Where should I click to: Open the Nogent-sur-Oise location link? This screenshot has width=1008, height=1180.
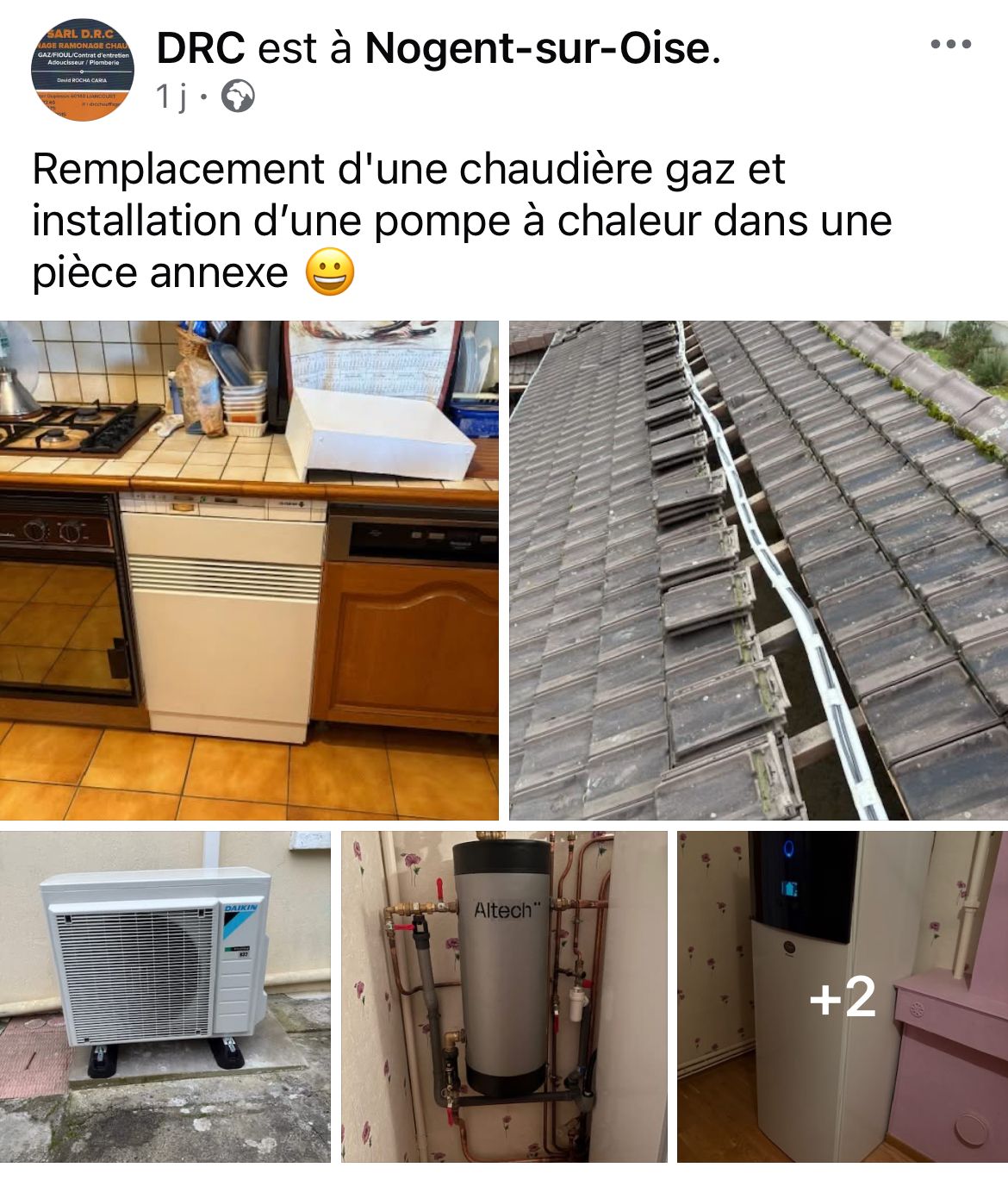(x=538, y=48)
